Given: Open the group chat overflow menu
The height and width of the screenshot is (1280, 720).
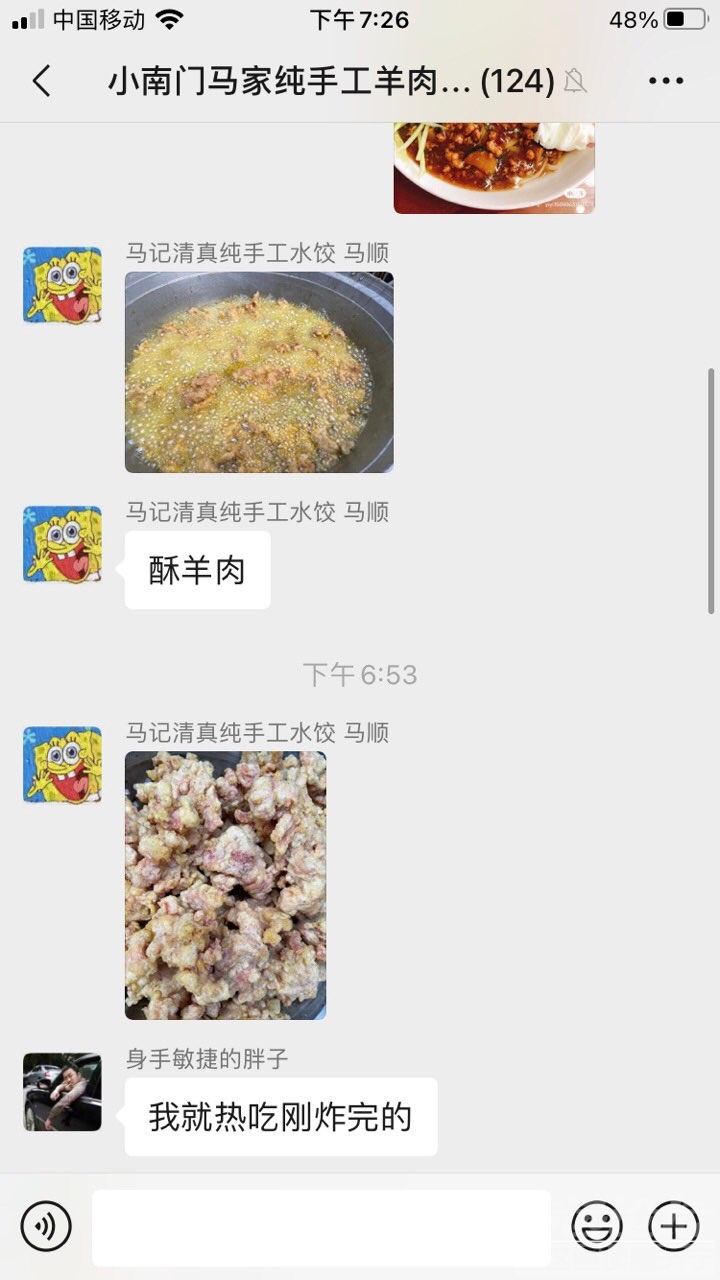Looking at the screenshot, I should tap(665, 81).
